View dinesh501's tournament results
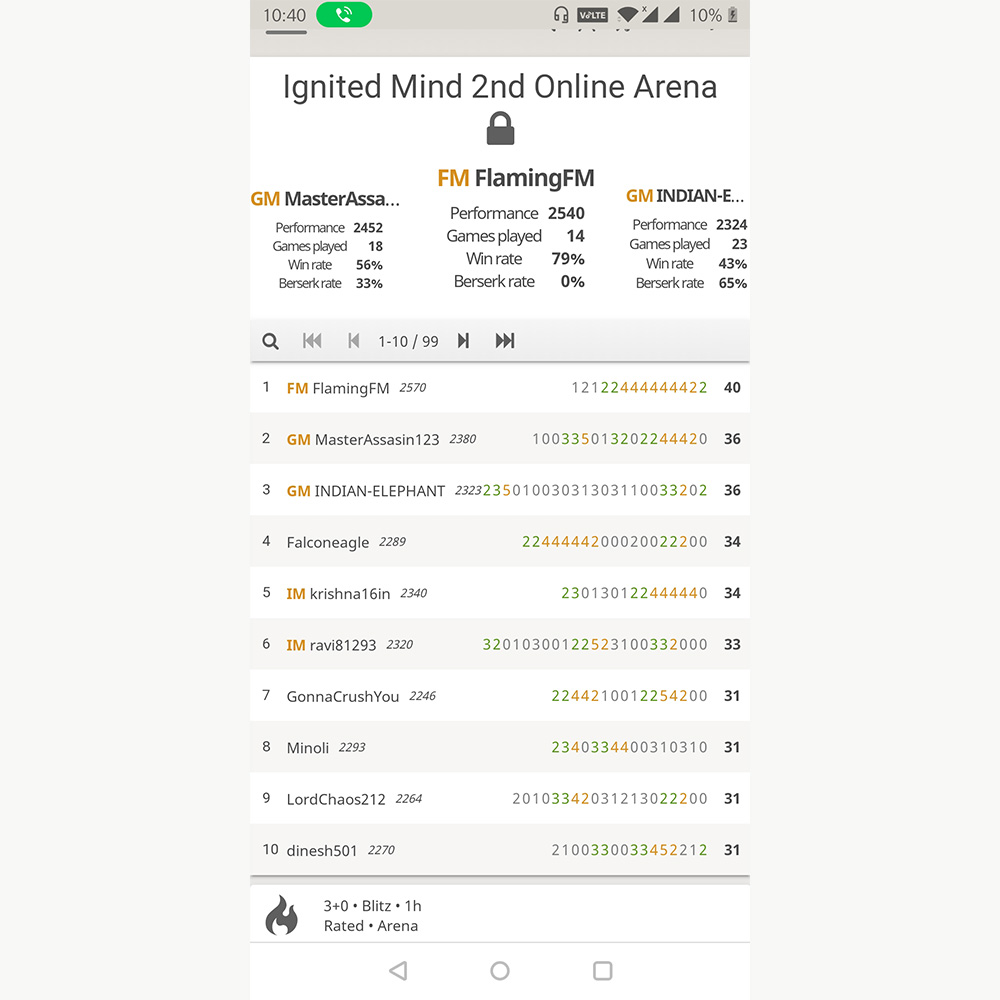 (x=322, y=851)
